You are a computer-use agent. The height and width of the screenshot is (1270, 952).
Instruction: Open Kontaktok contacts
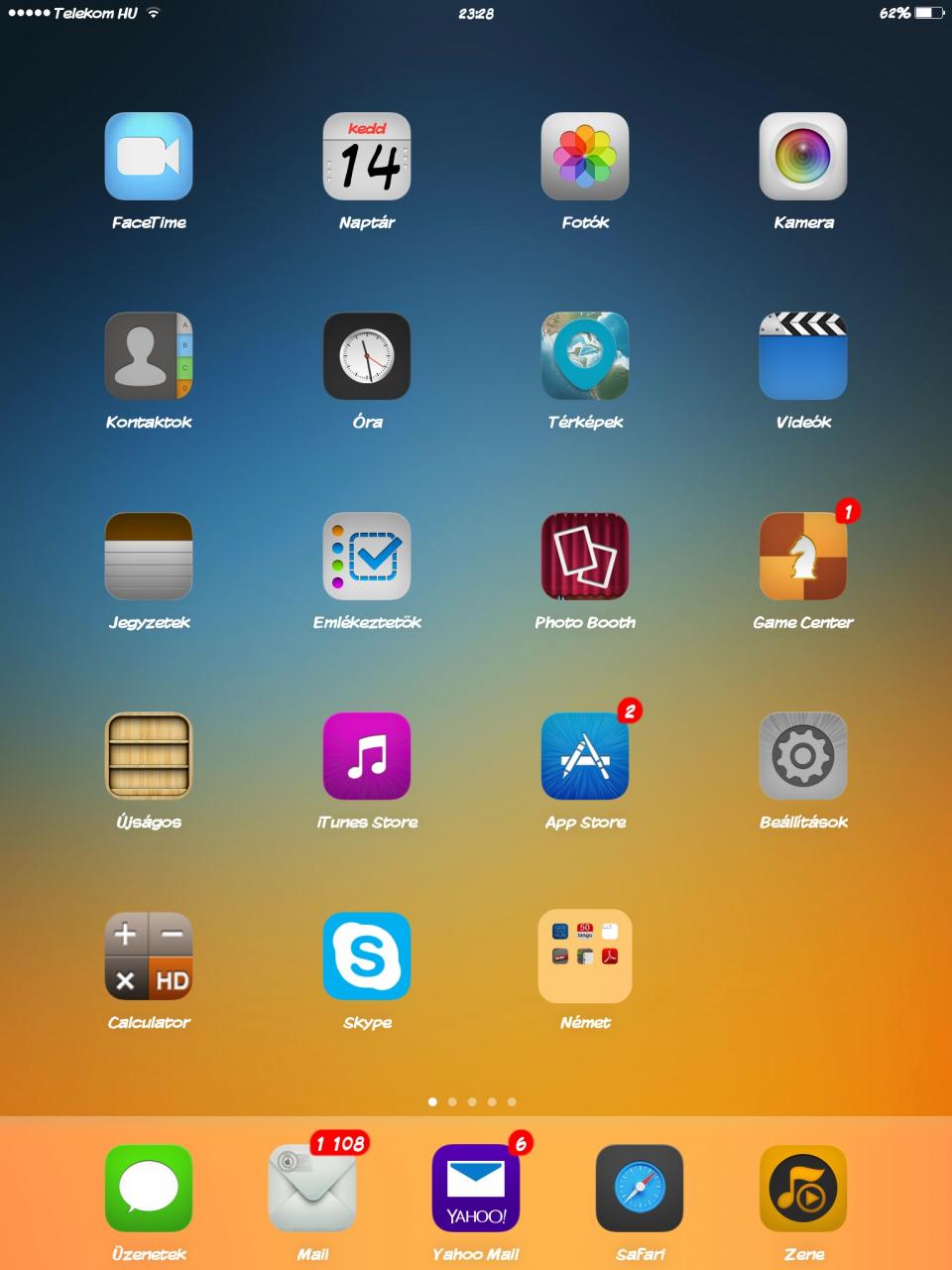149,356
